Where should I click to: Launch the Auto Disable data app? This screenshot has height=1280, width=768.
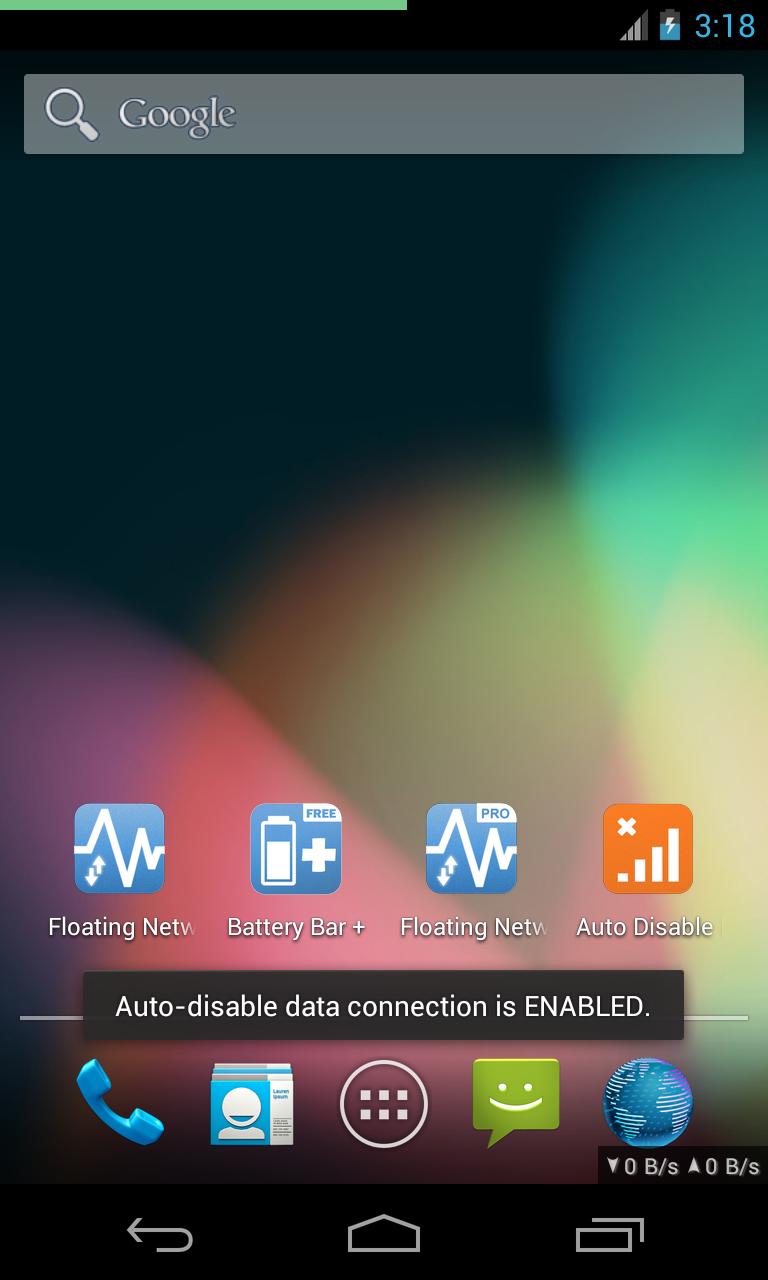[x=648, y=848]
